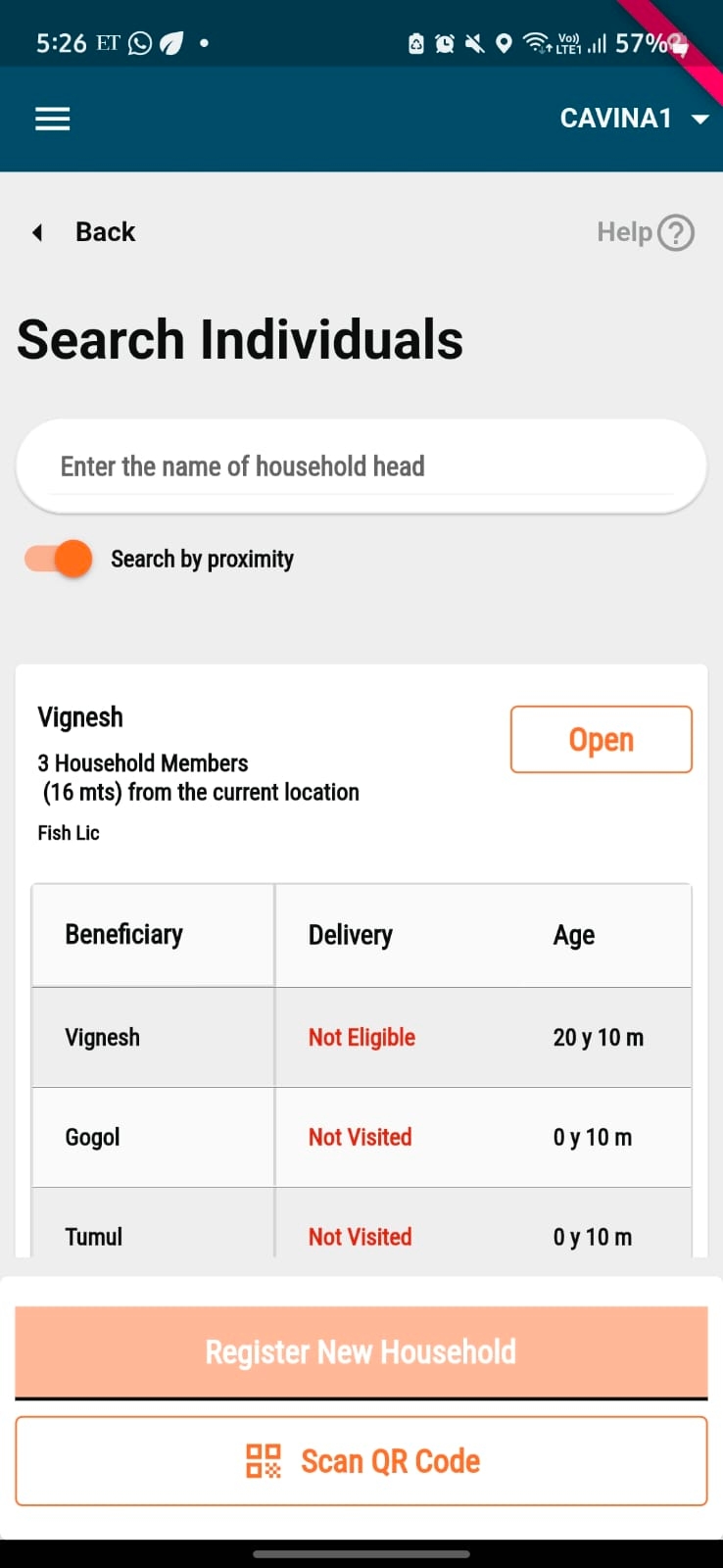Open the hamburger menu
Image resolution: width=723 pixels, height=1568 pixels.
coord(53,120)
